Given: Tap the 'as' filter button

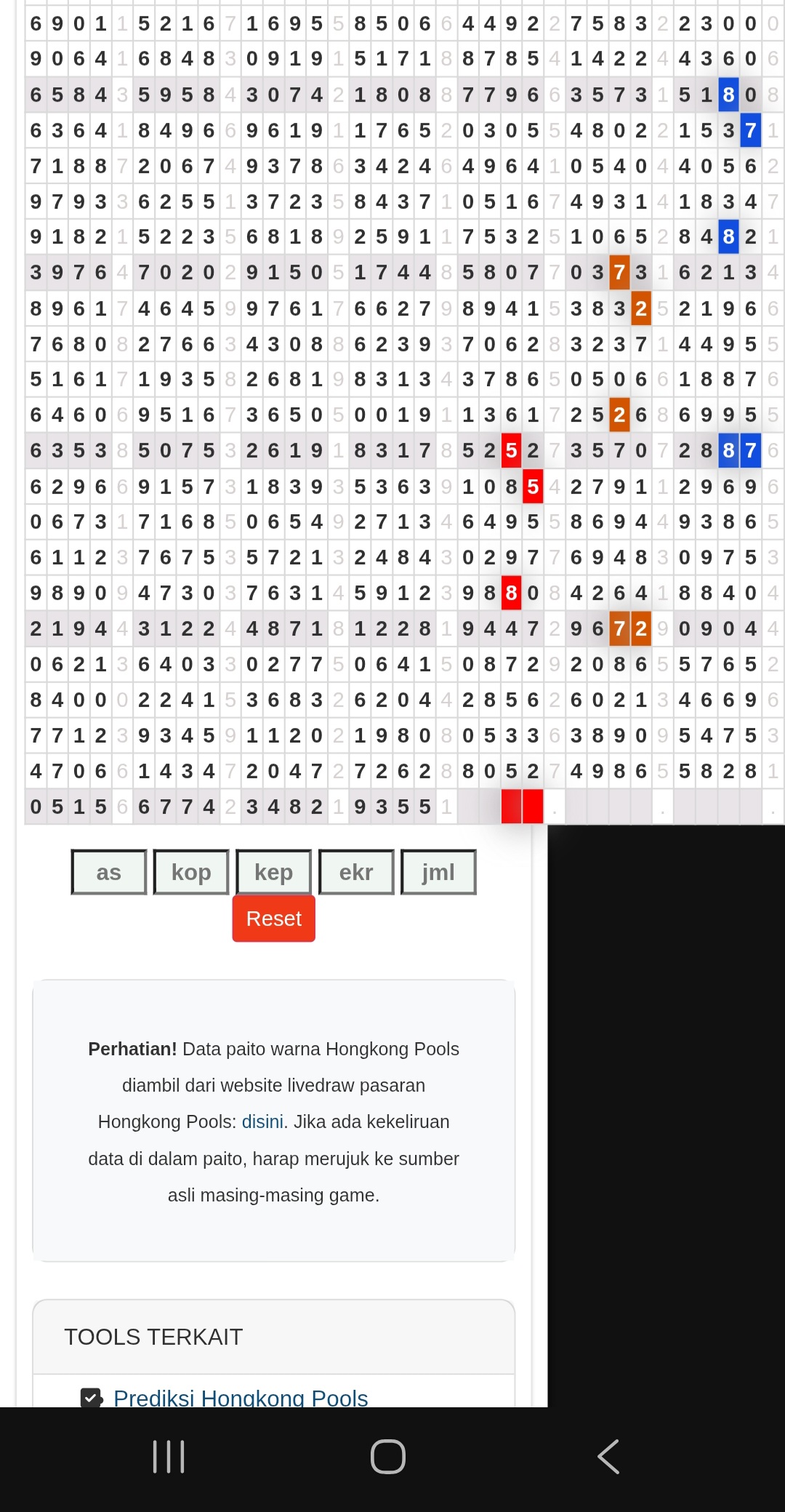Looking at the screenshot, I should click(109, 872).
